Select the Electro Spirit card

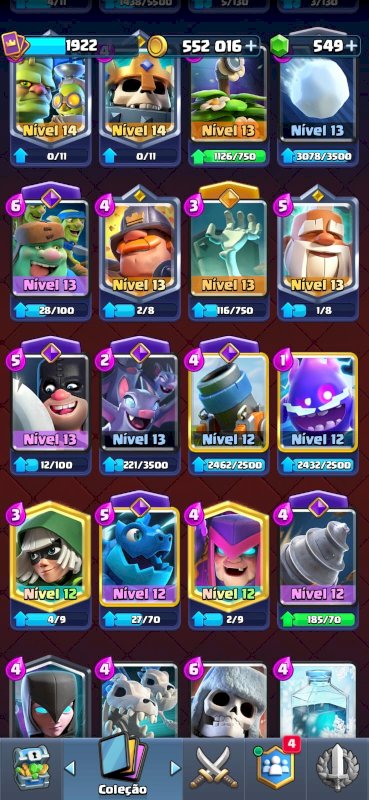point(317,405)
